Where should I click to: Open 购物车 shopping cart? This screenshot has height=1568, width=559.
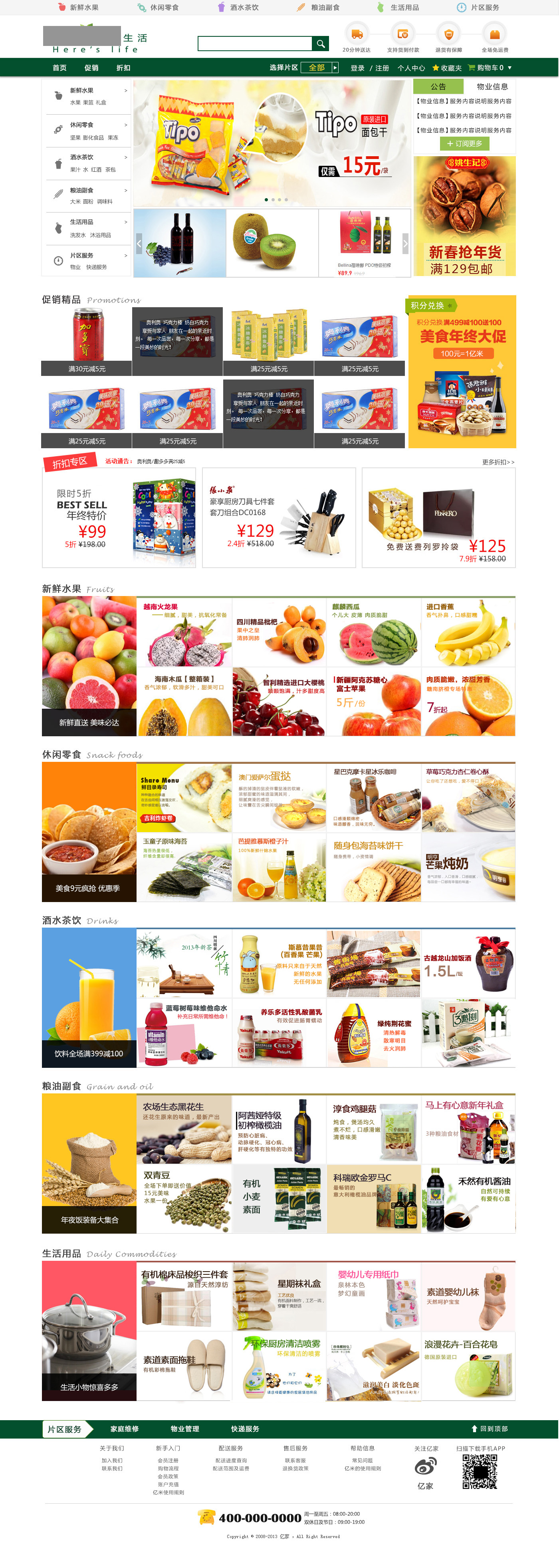coord(490,68)
